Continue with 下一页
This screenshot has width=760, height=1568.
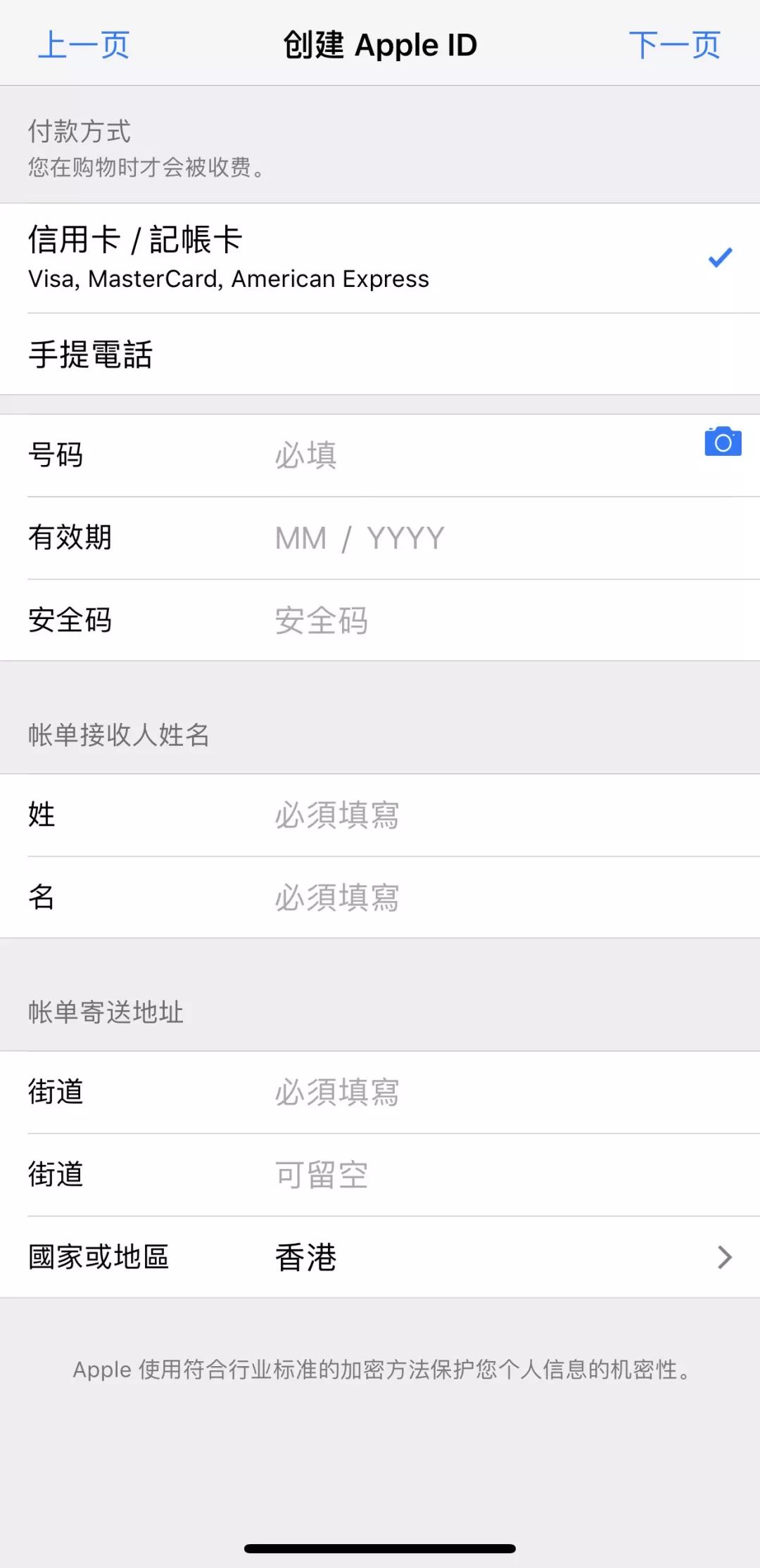coord(676,44)
